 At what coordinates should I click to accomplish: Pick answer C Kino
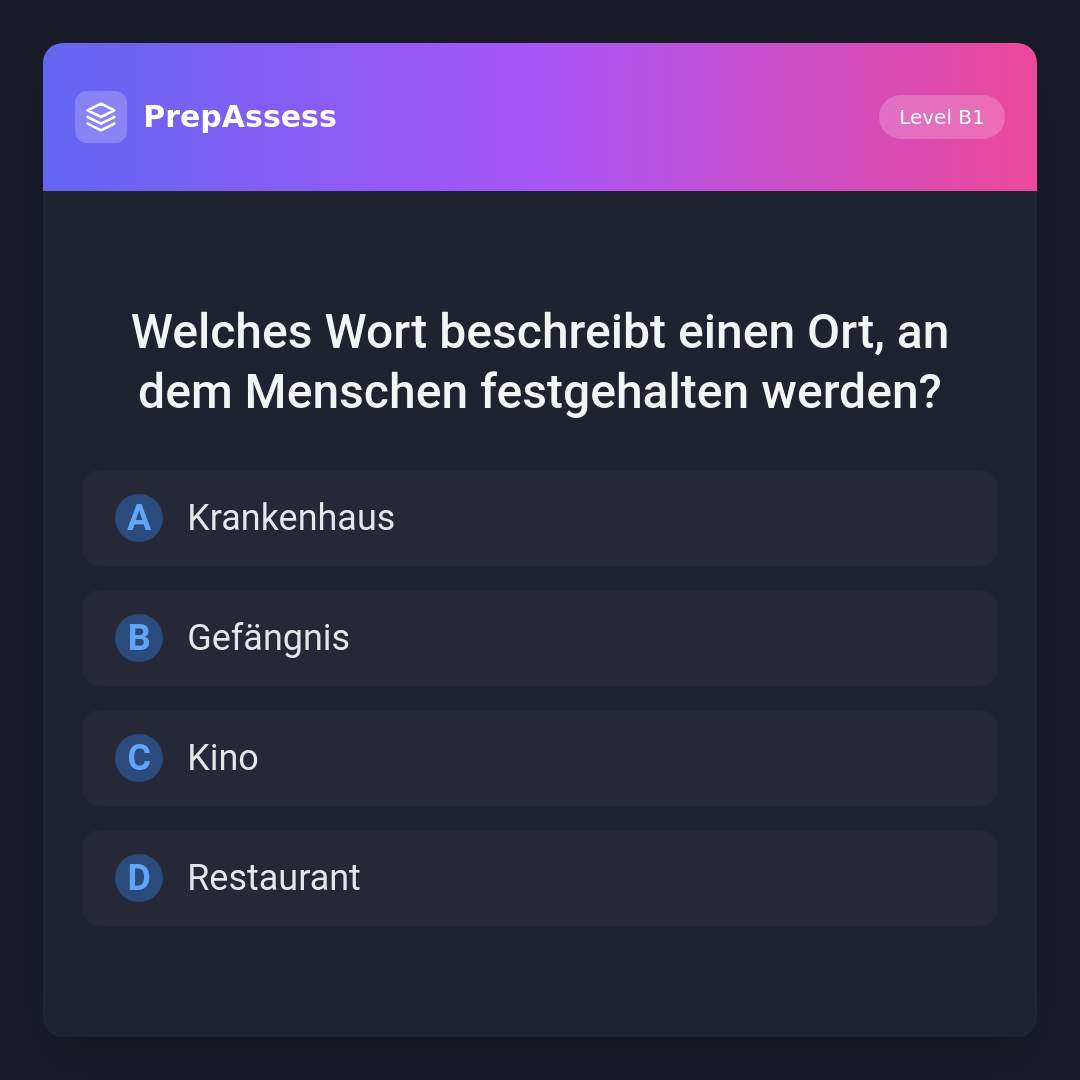point(540,758)
